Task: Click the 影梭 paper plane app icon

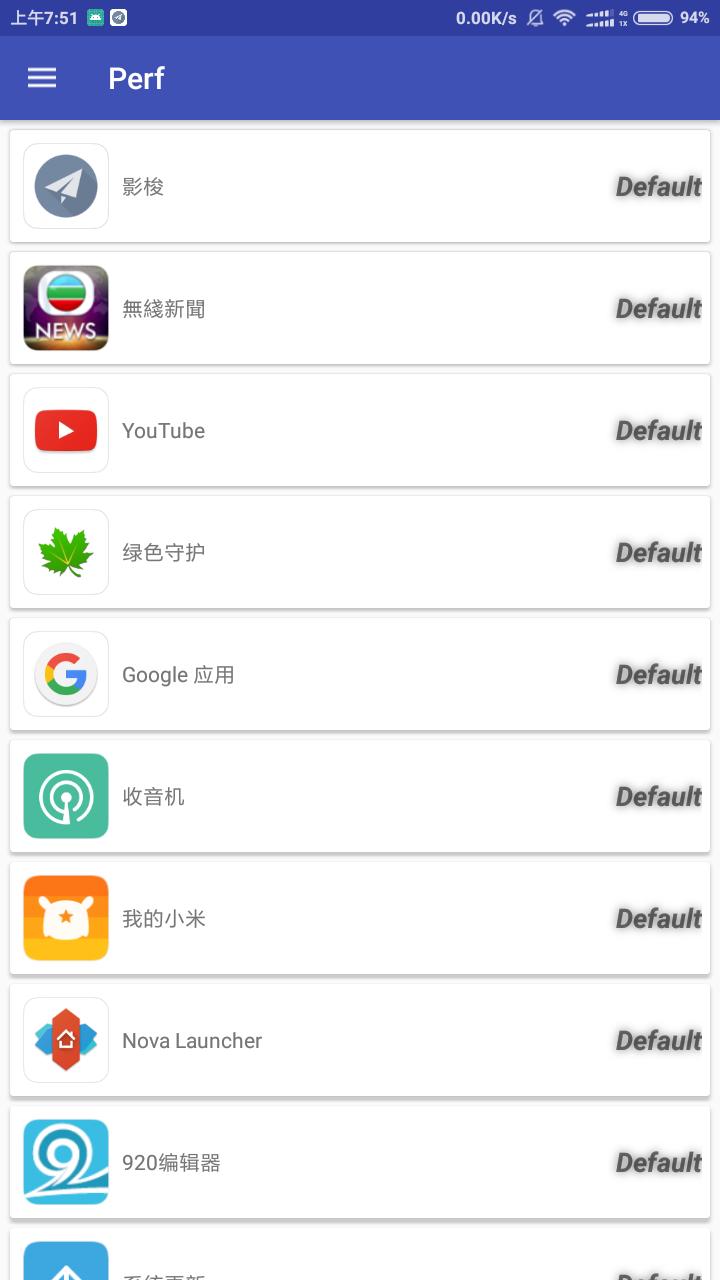Action: coord(65,186)
